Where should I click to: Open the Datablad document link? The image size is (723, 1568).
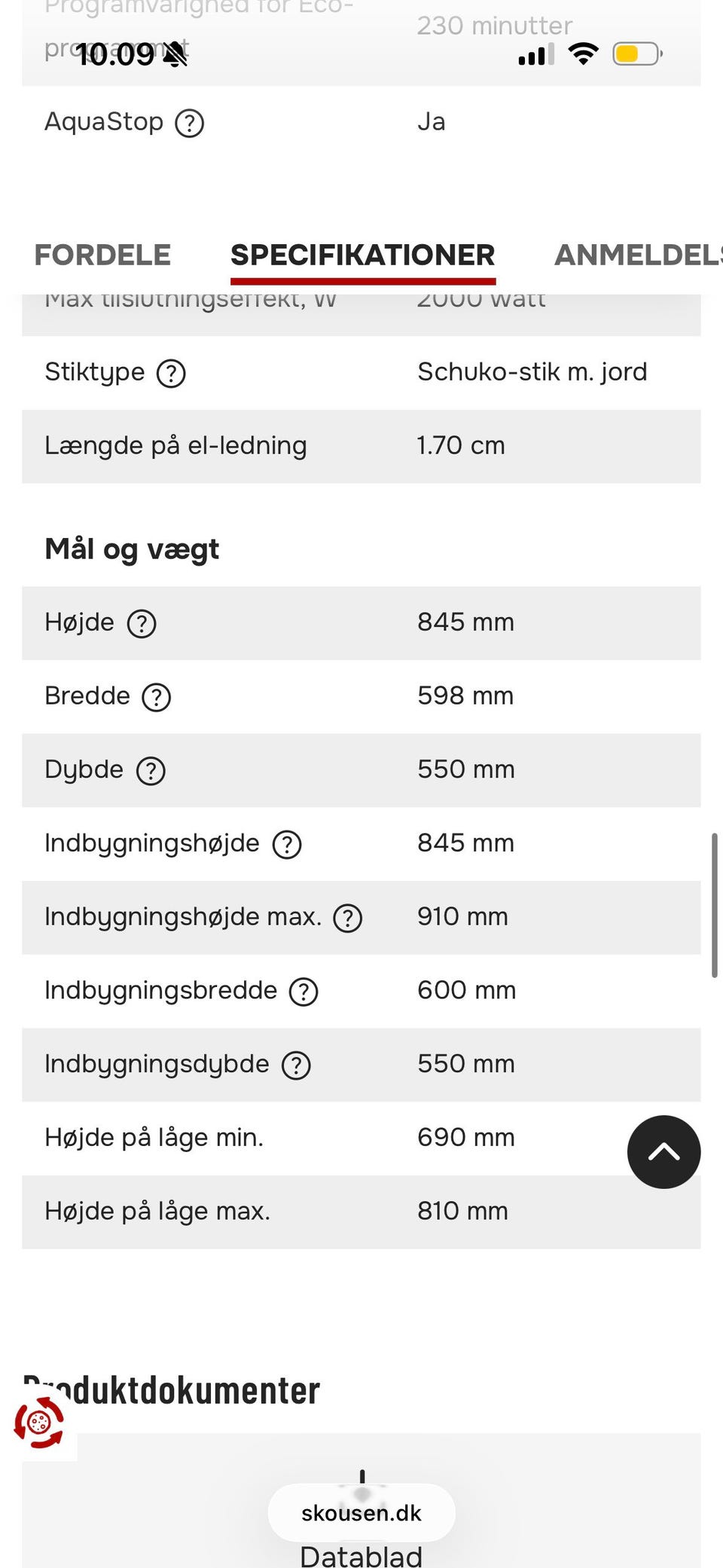[x=361, y=1554]
